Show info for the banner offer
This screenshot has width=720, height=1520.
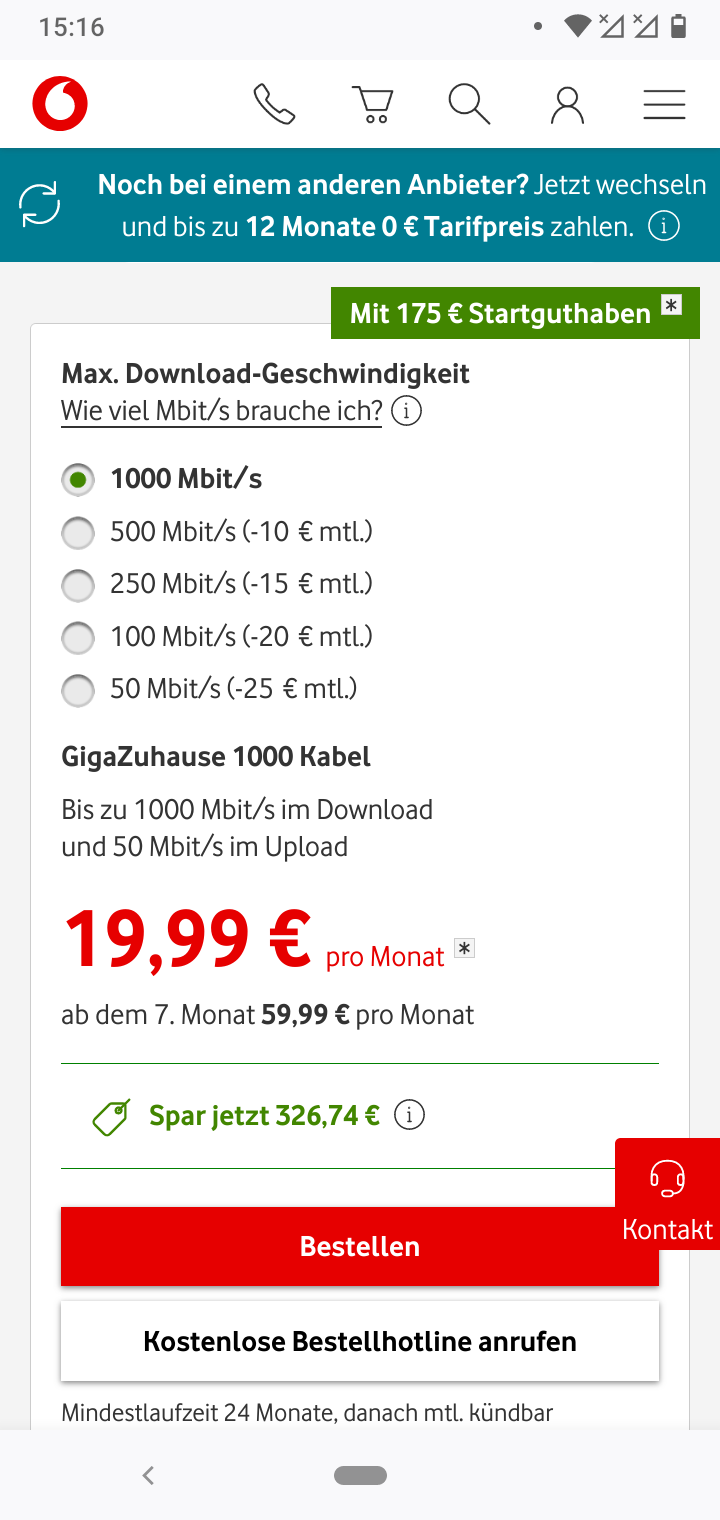[x=663, y=226]
